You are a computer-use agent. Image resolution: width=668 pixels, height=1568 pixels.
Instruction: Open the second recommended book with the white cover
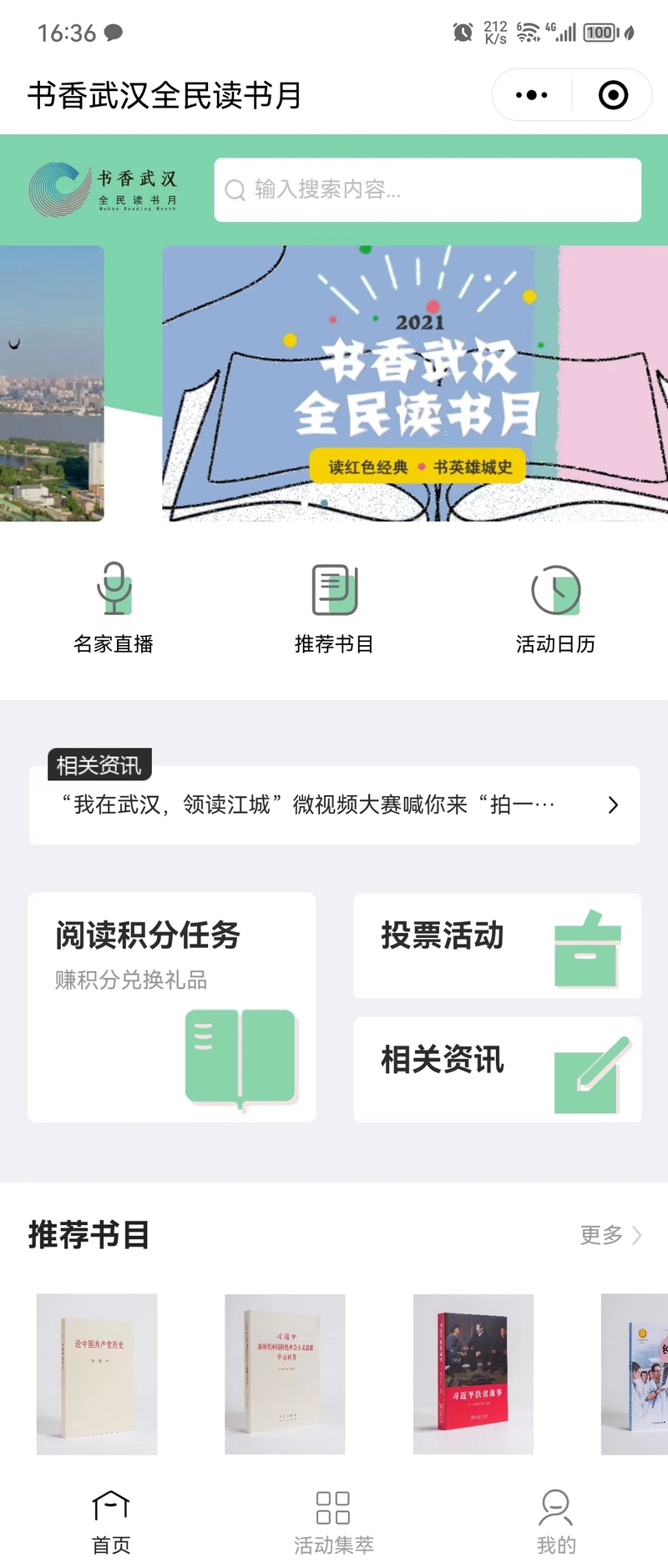(x=285, y=1374)
